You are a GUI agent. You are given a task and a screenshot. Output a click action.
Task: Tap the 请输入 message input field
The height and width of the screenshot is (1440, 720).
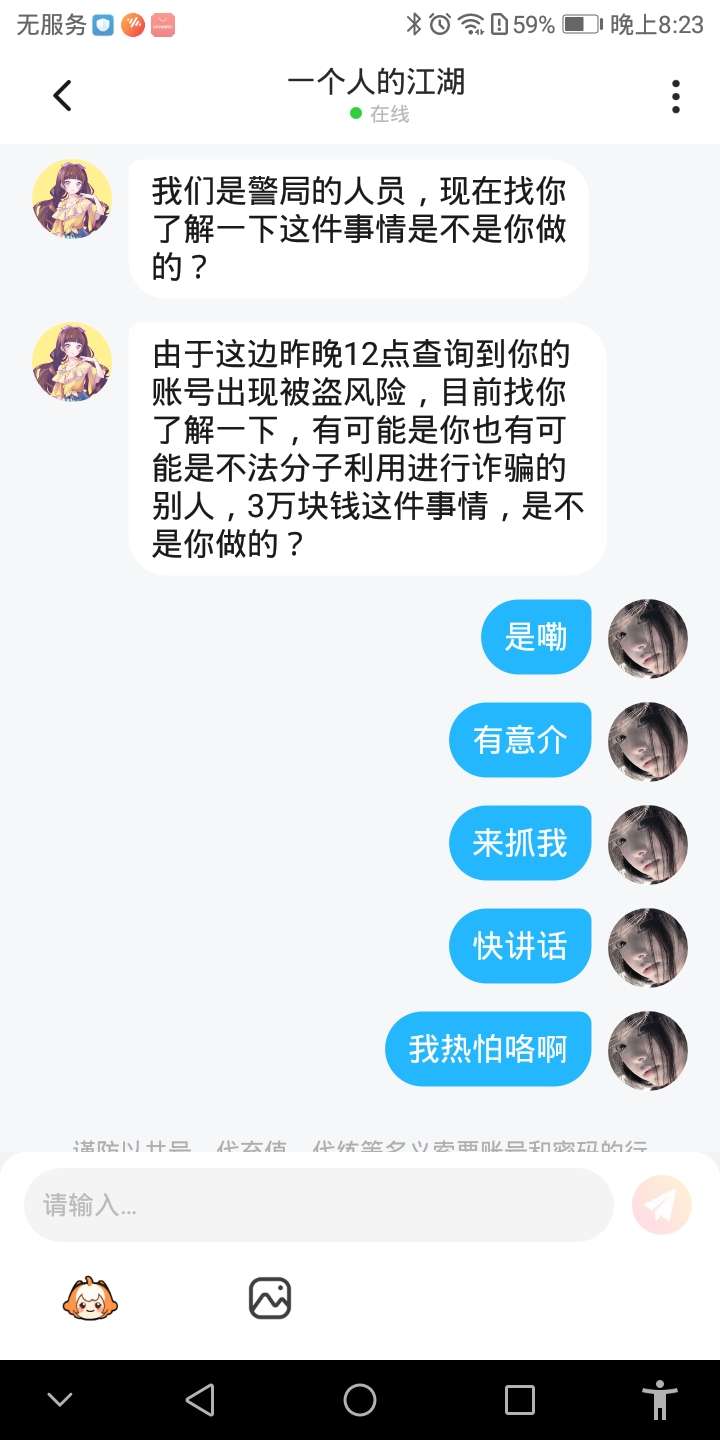pyautogui.click(x=318, y=1205)
